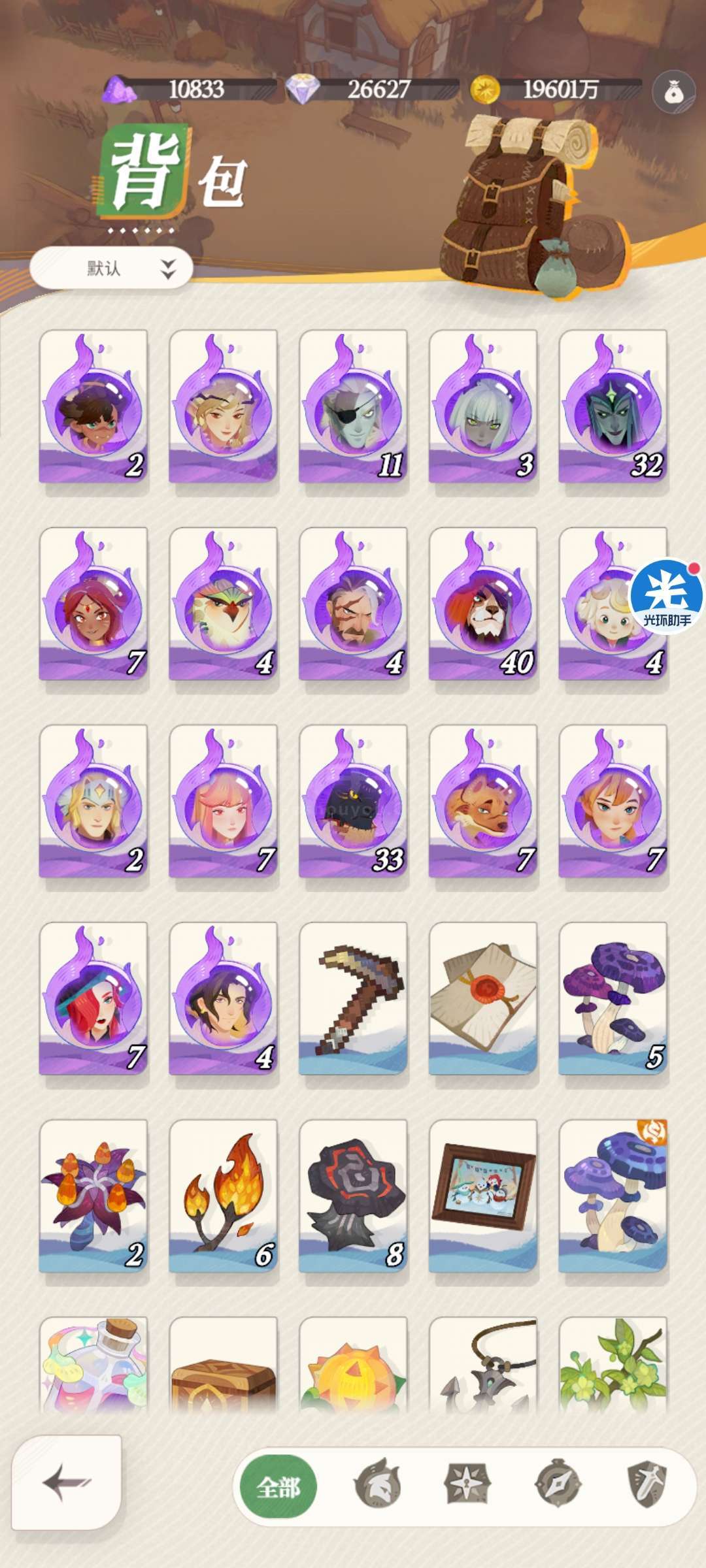Switch to the horse helmet hero tab
706x1568 pixels.
(x=377, y=1484)
